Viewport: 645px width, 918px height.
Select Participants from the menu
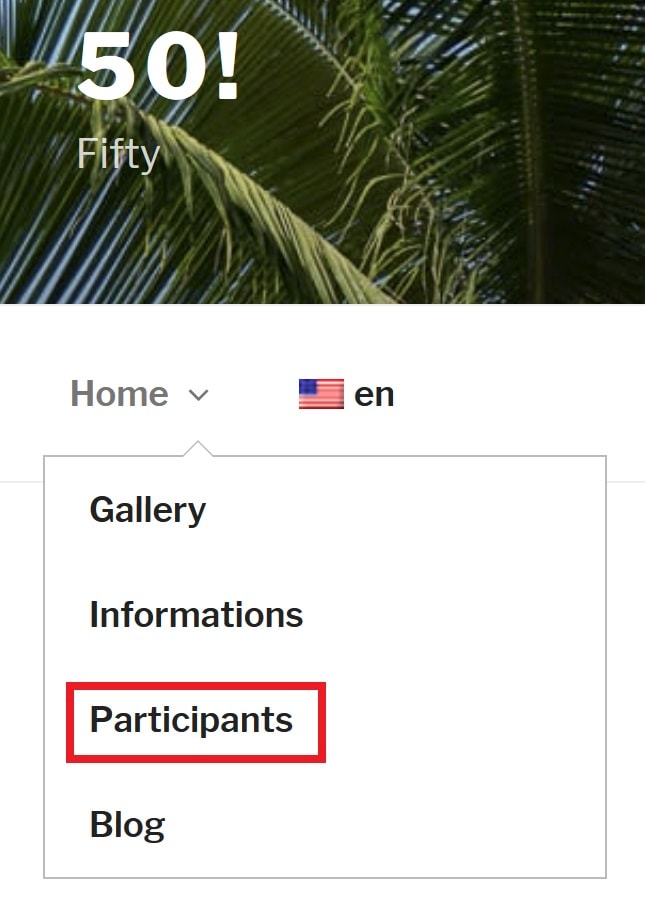click(191, 720)
